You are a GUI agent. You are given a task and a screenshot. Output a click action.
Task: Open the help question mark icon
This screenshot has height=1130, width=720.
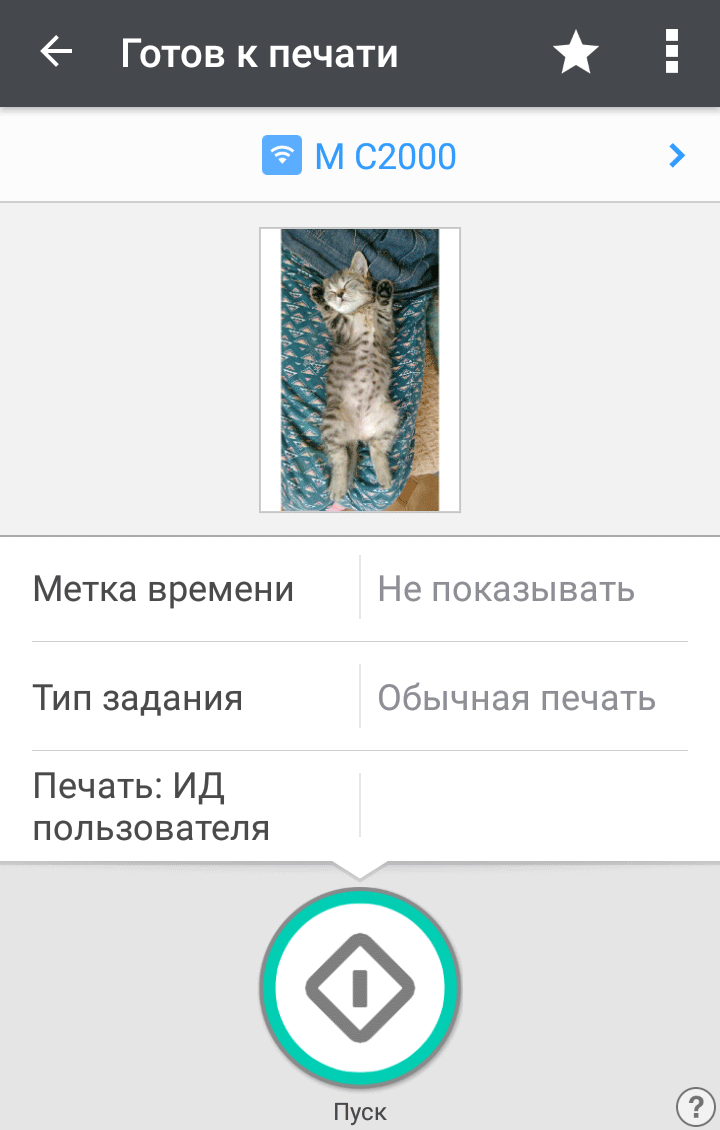tap(696, 1106)
